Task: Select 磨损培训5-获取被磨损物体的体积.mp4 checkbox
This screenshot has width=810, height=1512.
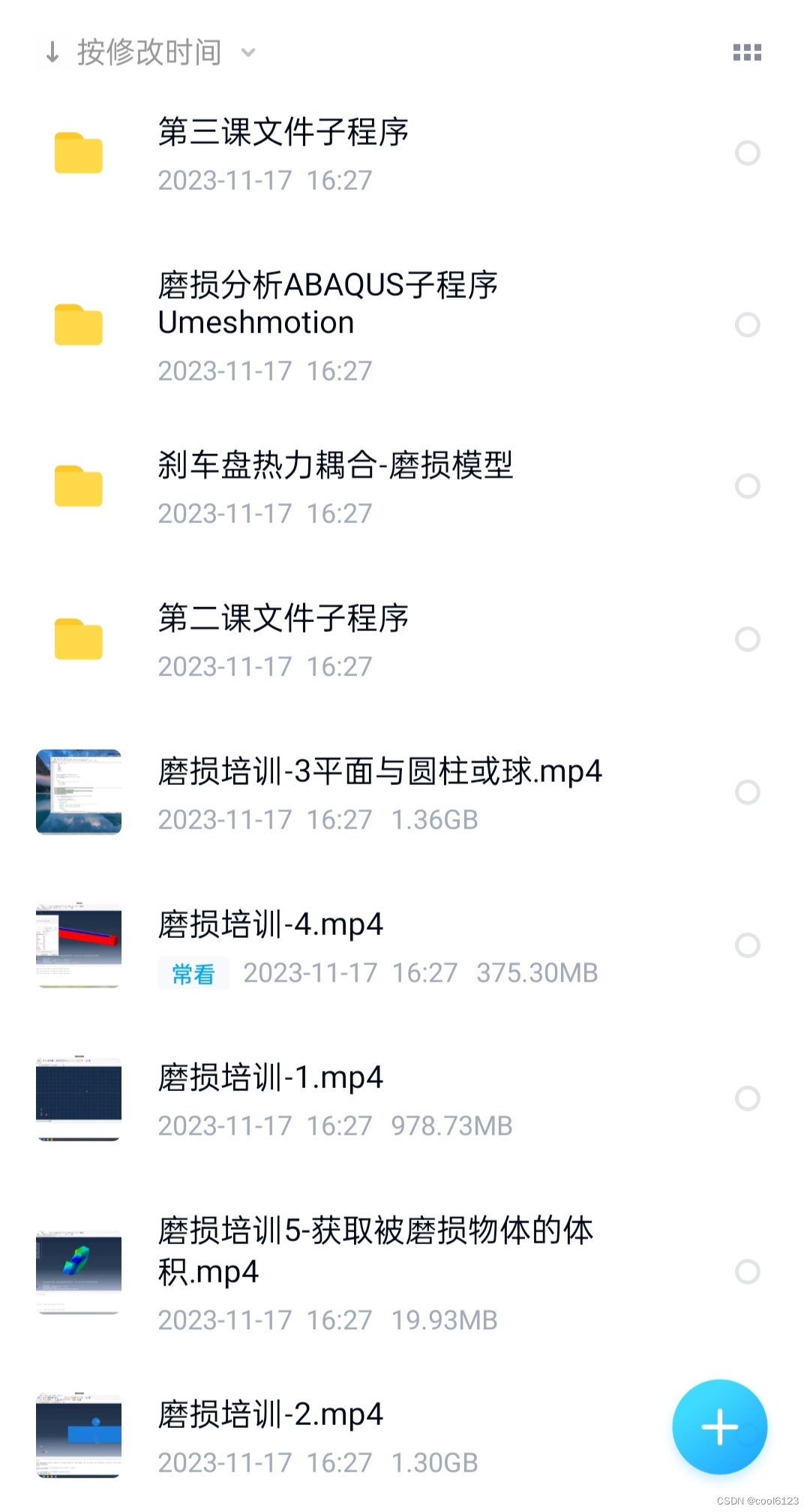Action: click(x=747, y=1272)
